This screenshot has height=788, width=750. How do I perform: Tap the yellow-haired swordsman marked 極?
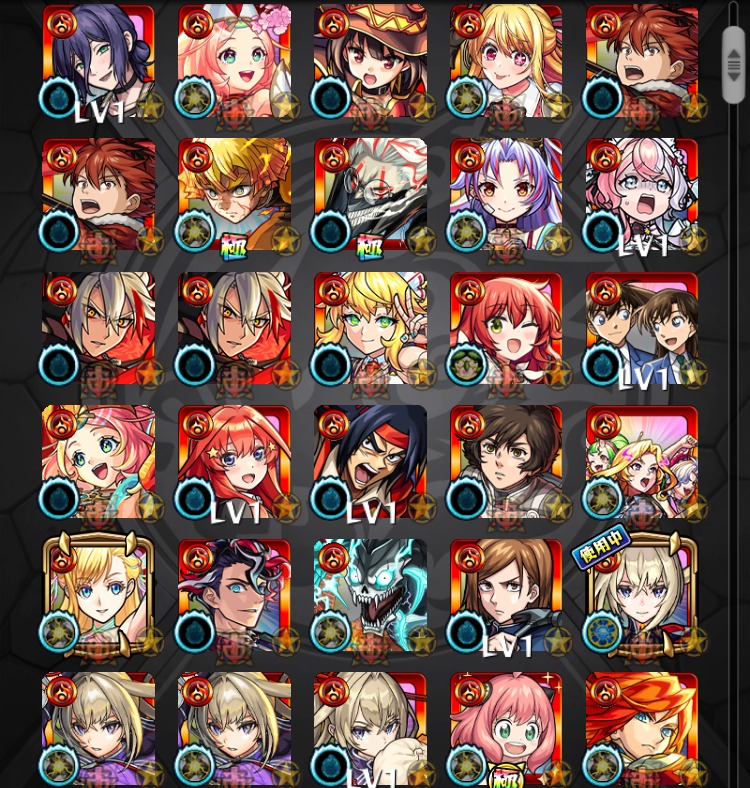point(234,196)
